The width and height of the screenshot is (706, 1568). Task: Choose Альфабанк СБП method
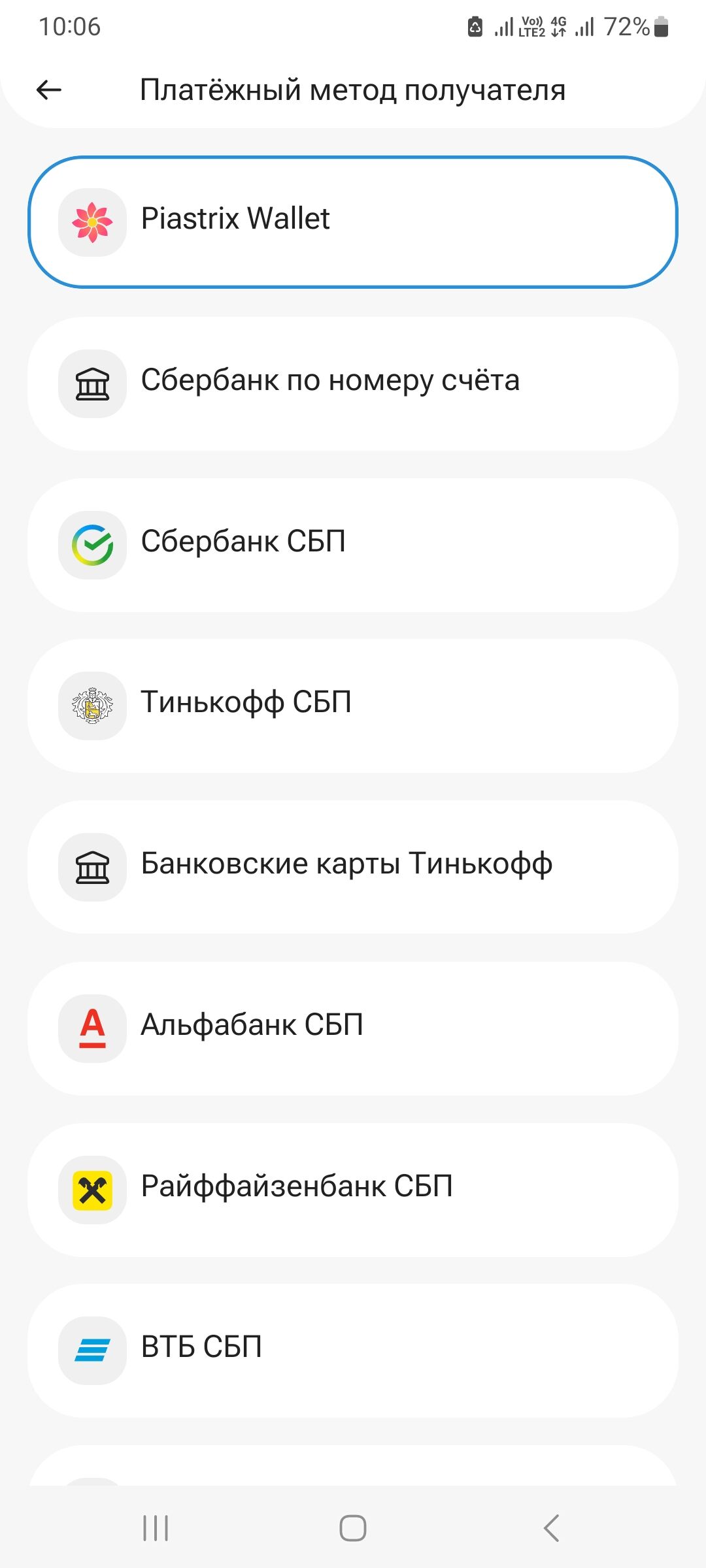tap(353, 1028)
